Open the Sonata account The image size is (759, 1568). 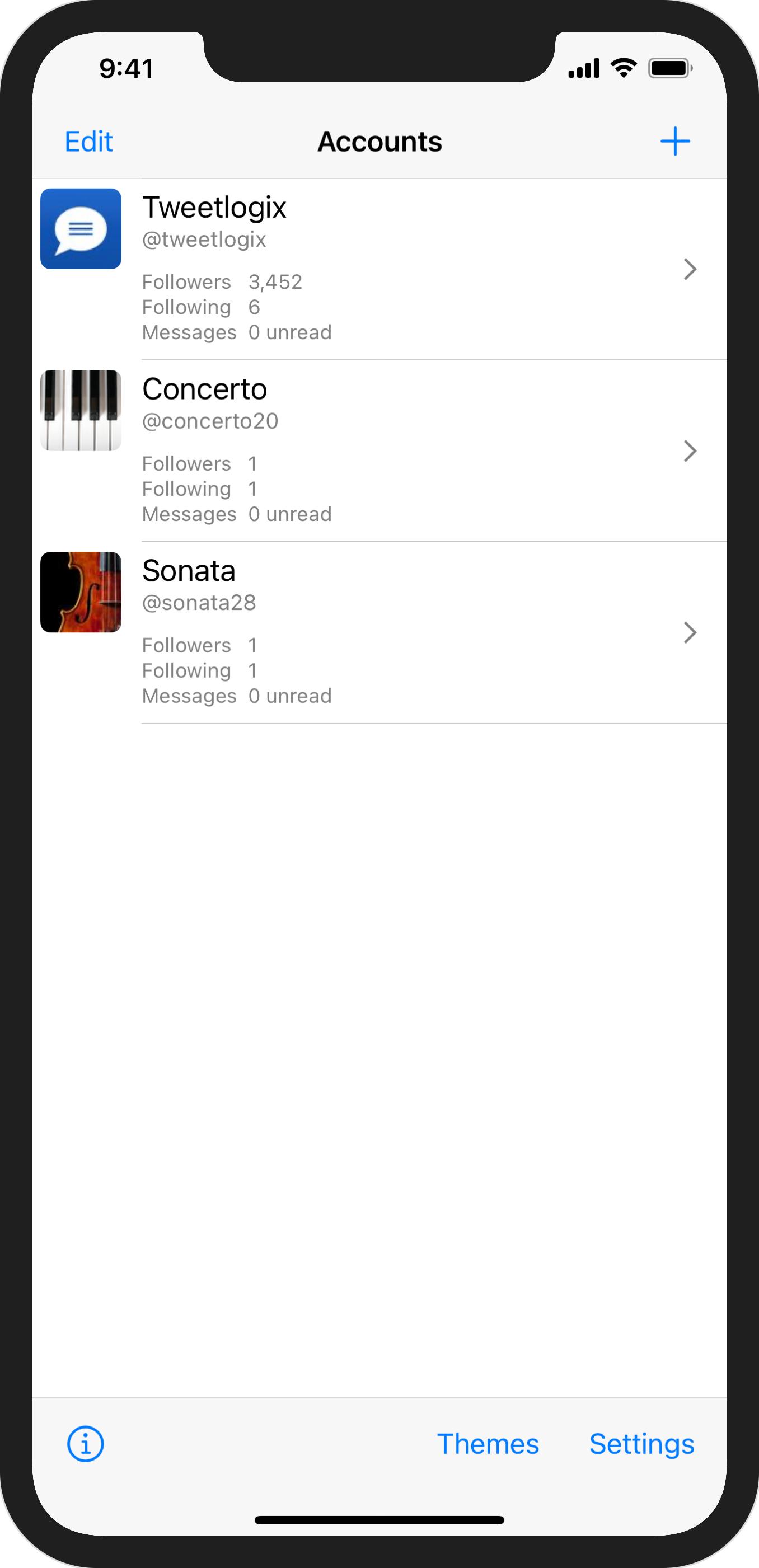click(x=378, y=632)
